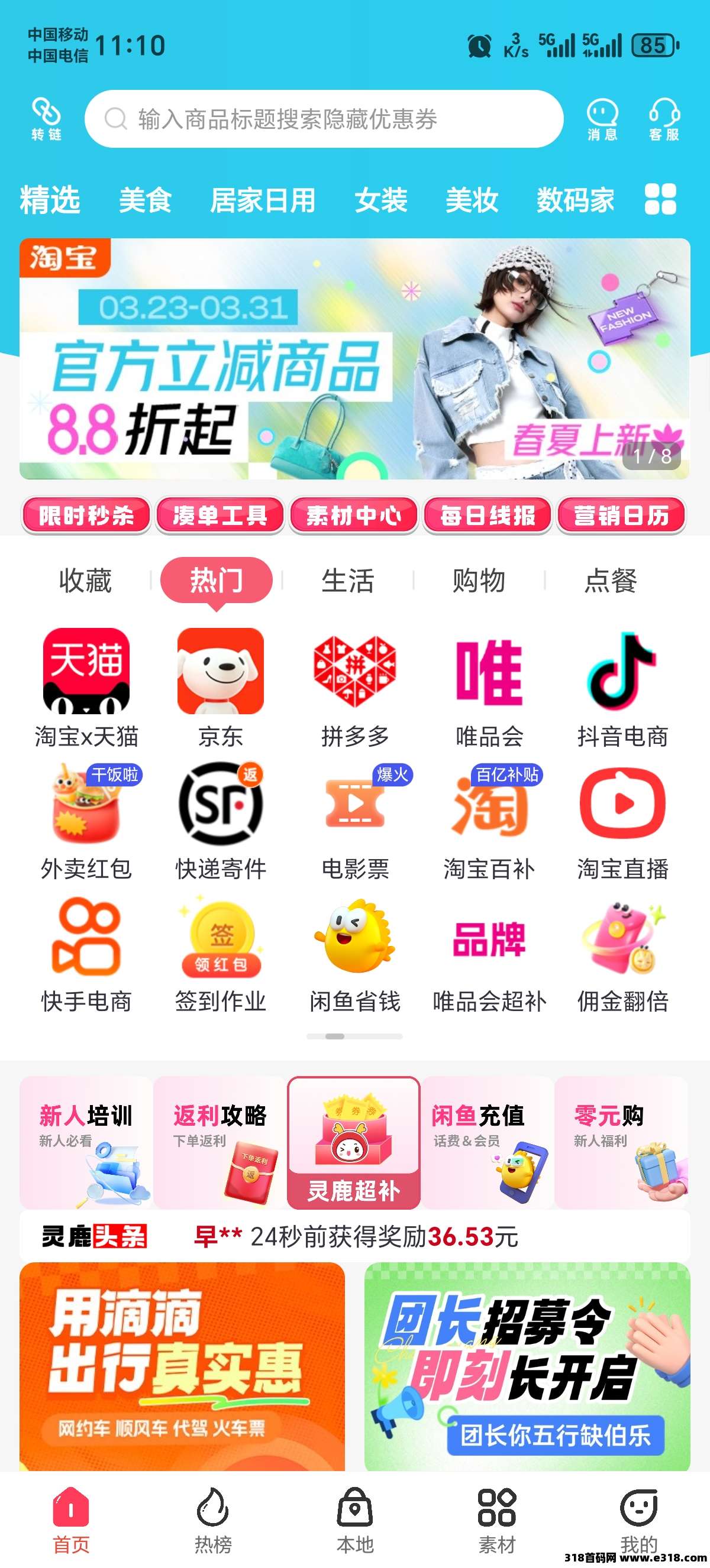Switch to the 美食 category tab

(x=145, y=200)
